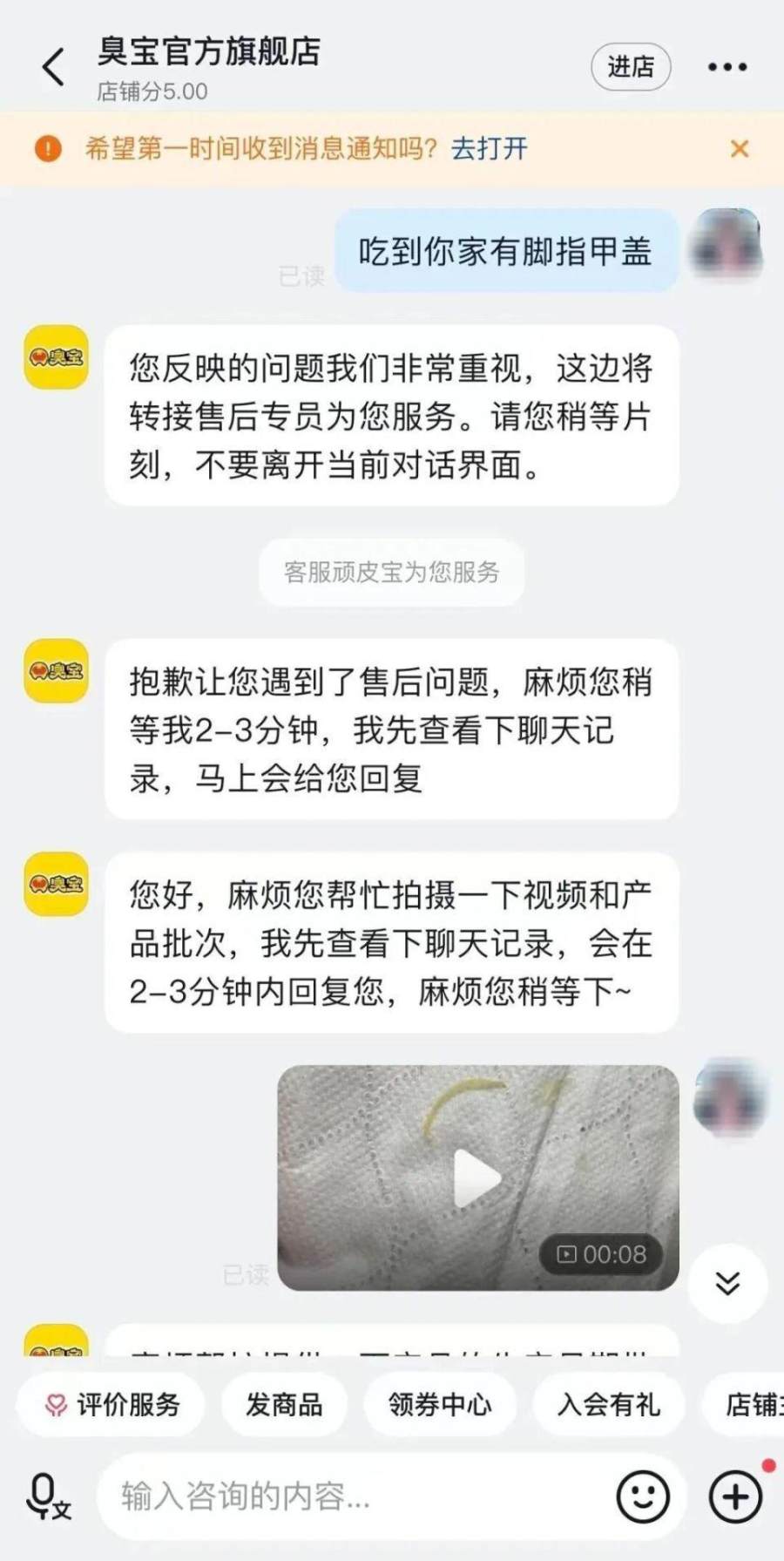
Task: Select the 评价服务 chip
Action: click(112, 1404)
